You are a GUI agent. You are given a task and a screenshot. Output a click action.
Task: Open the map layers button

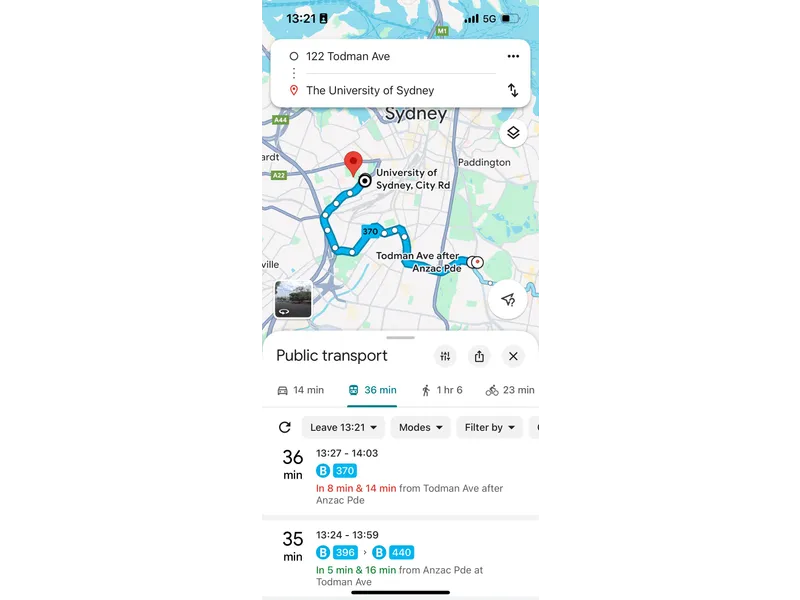(513, 133)
